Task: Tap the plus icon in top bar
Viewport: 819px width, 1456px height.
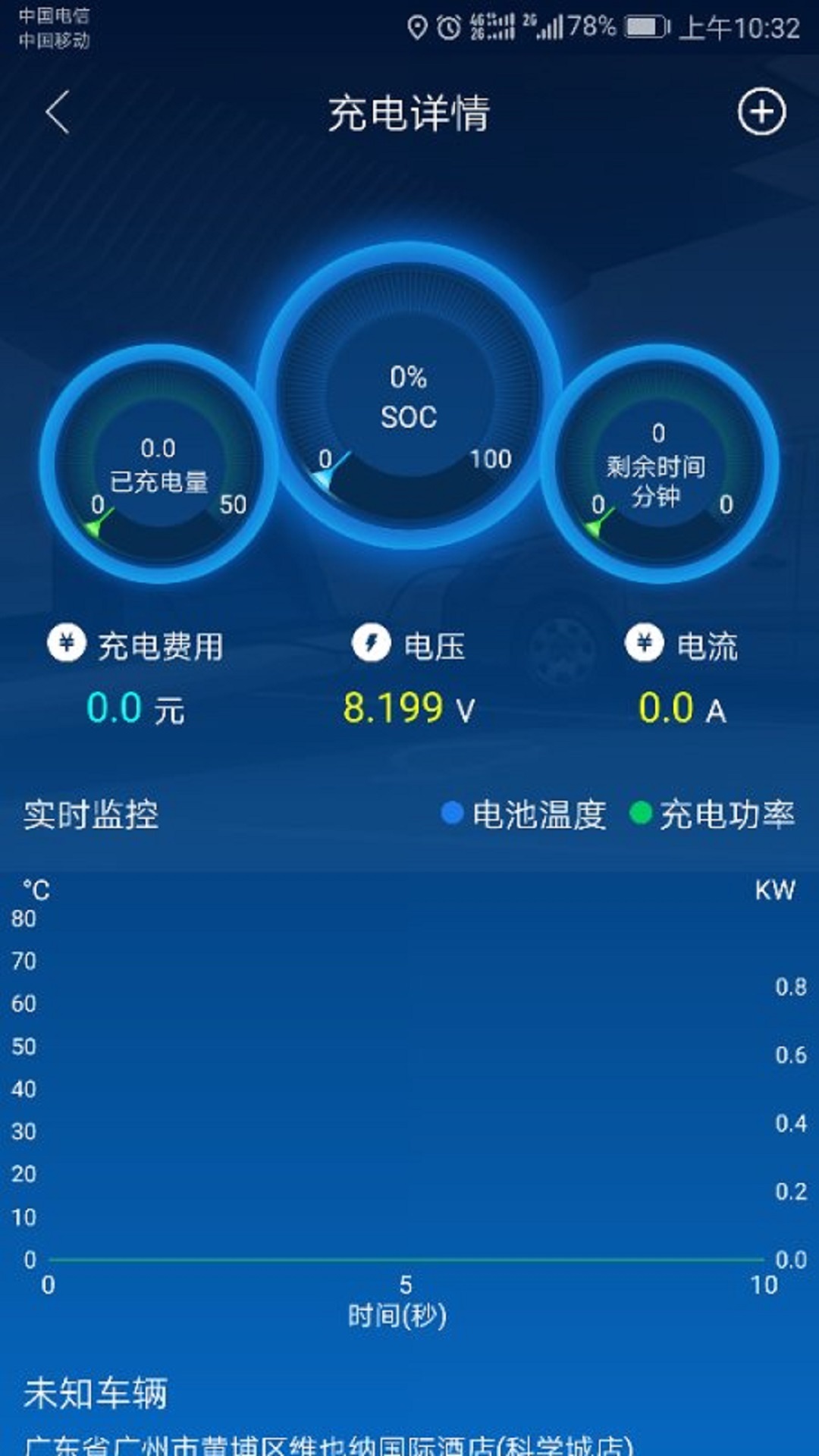Action: pos(761,112)
